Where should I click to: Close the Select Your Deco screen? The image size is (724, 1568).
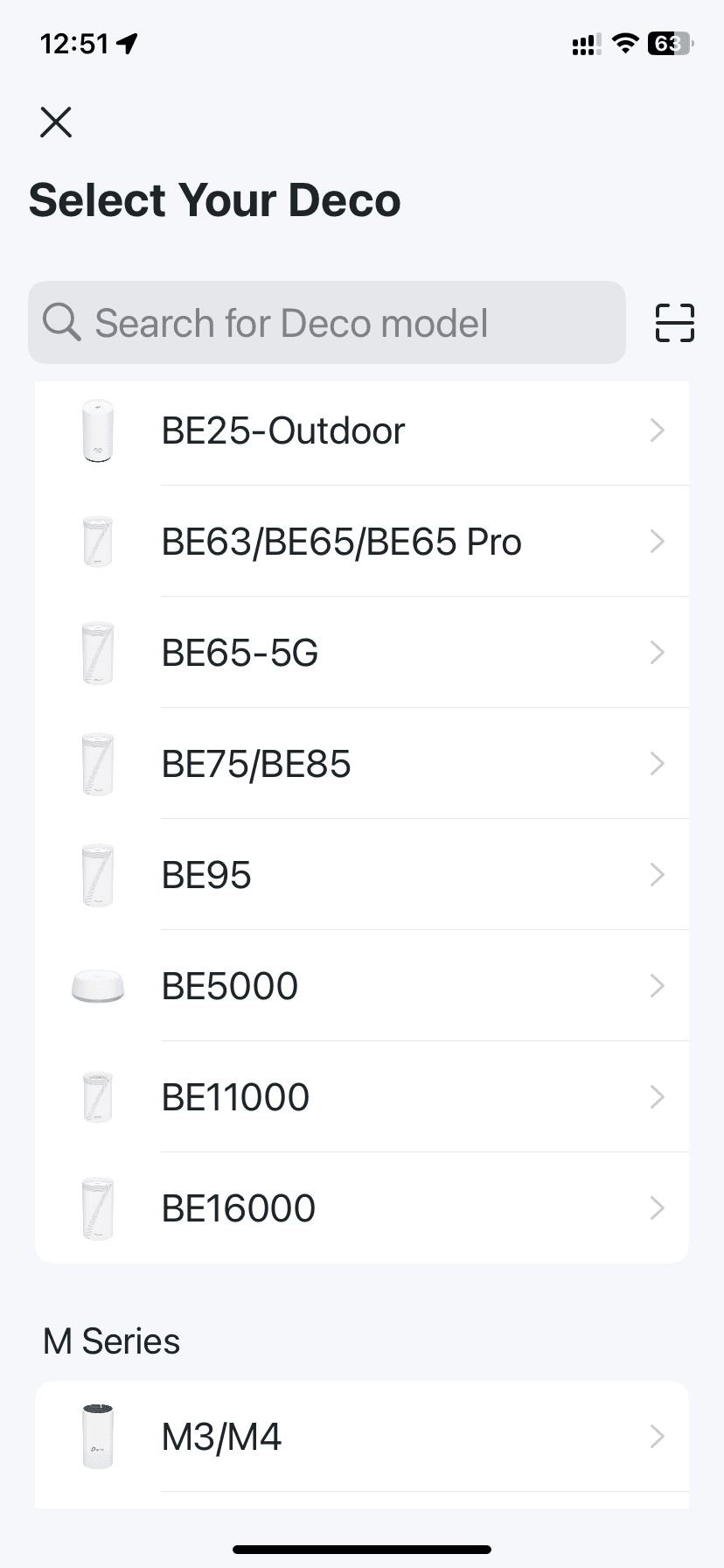point(55,122)
